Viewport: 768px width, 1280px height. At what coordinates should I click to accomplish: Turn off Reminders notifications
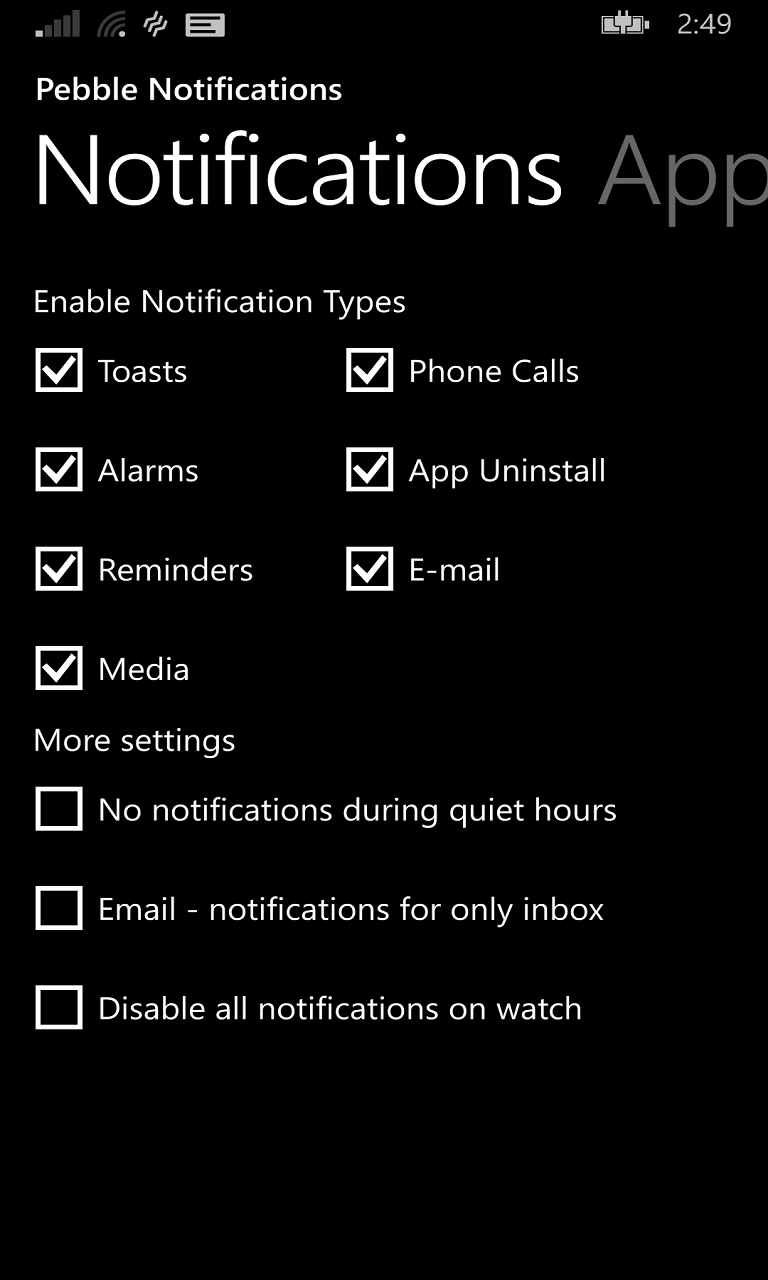pyautogui.click(x=59, y=569)
